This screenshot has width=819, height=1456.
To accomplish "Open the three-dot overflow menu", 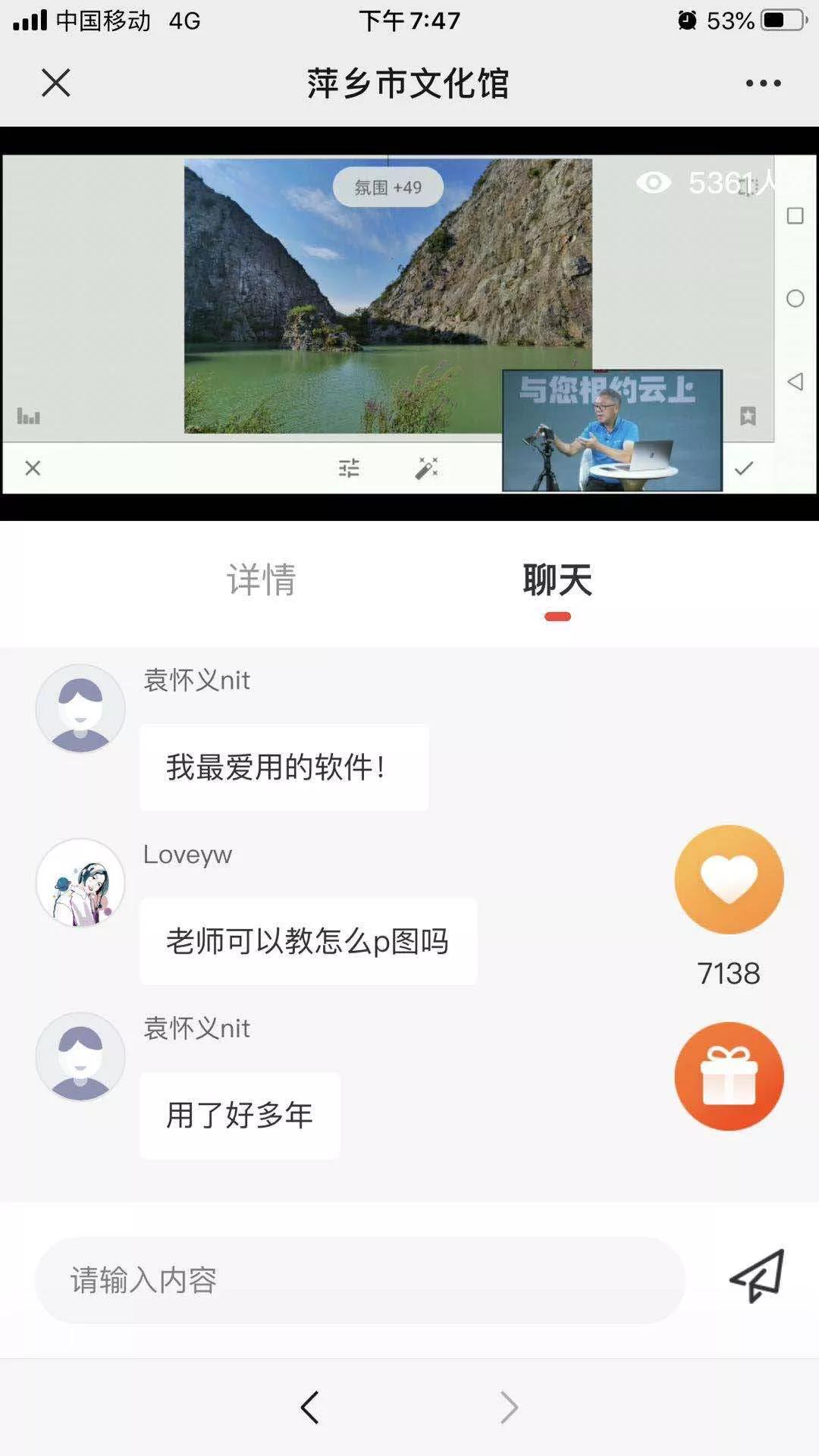I will coord(763,83).
